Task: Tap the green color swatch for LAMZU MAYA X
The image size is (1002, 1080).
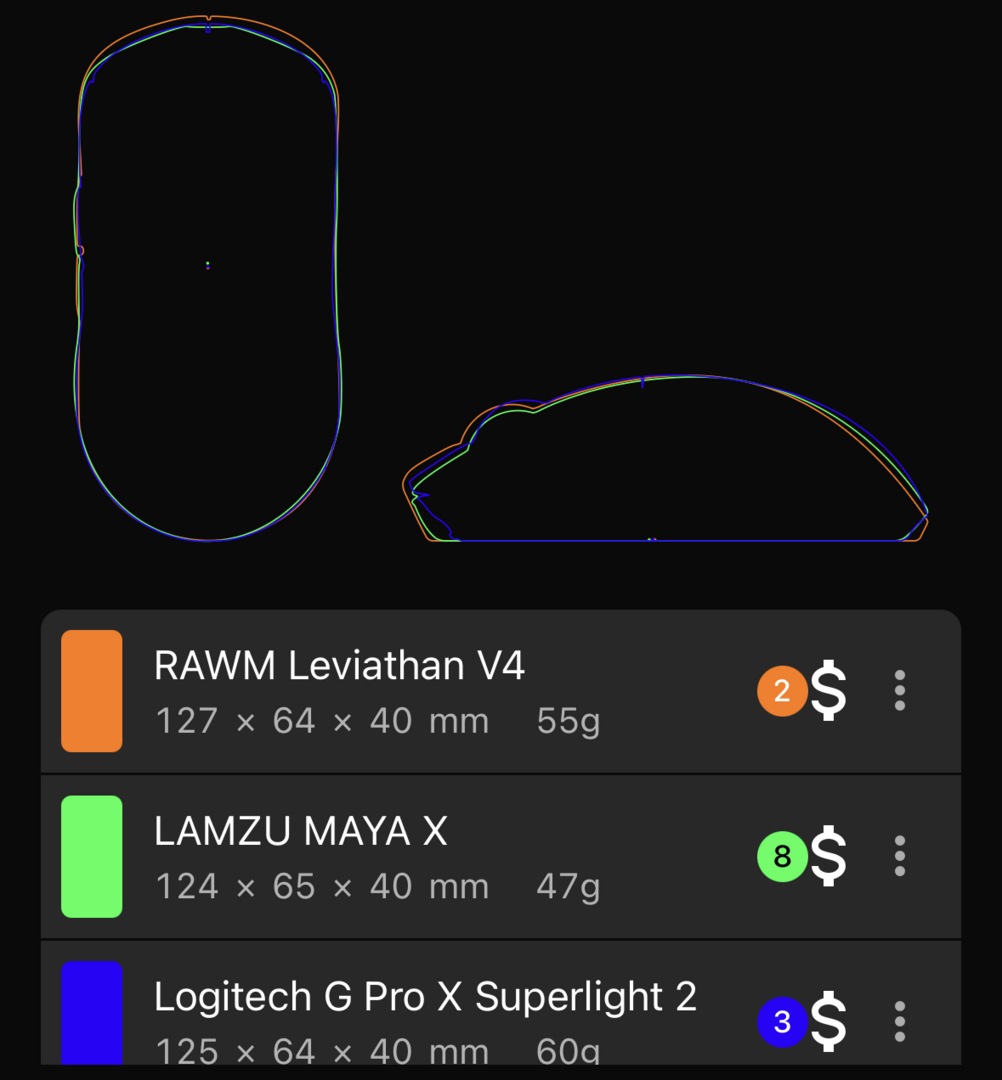Action: click(92, 857)
